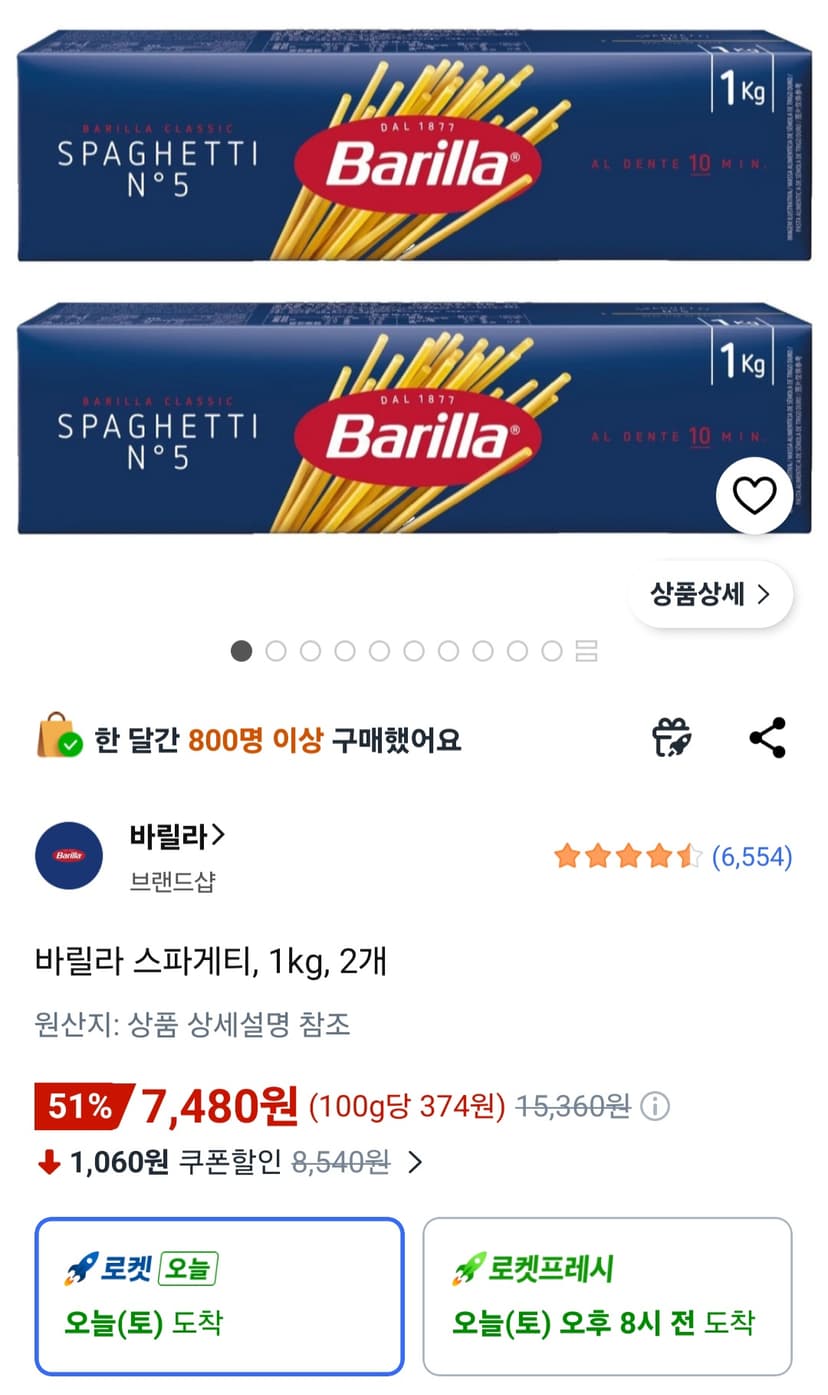Select 로켓 오늘 delivery option

[x=219, y=1296]
